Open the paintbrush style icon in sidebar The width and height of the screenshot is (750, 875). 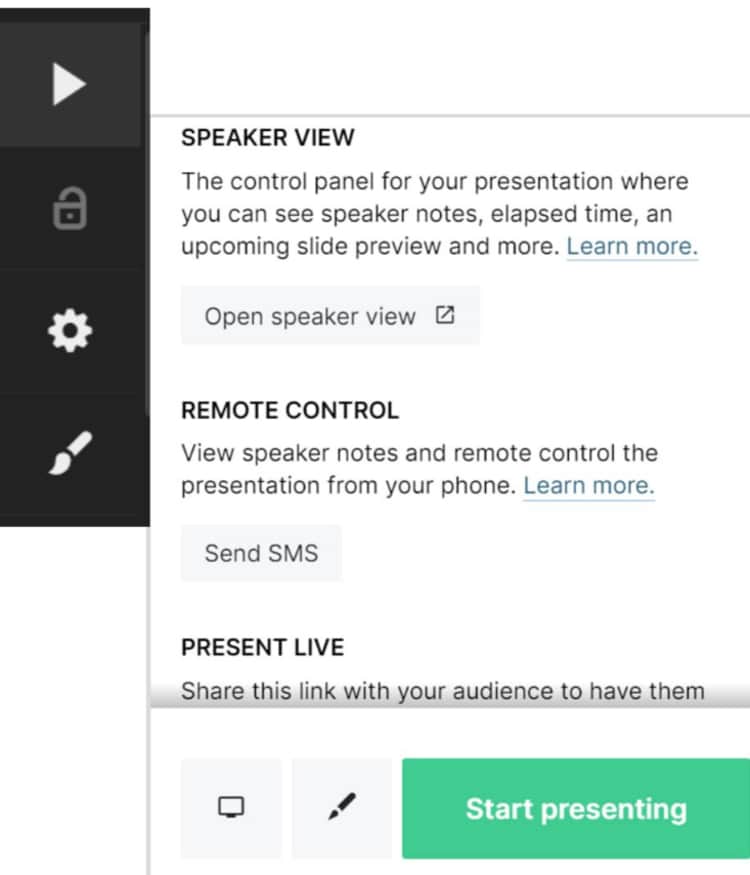tap(70, 453)
